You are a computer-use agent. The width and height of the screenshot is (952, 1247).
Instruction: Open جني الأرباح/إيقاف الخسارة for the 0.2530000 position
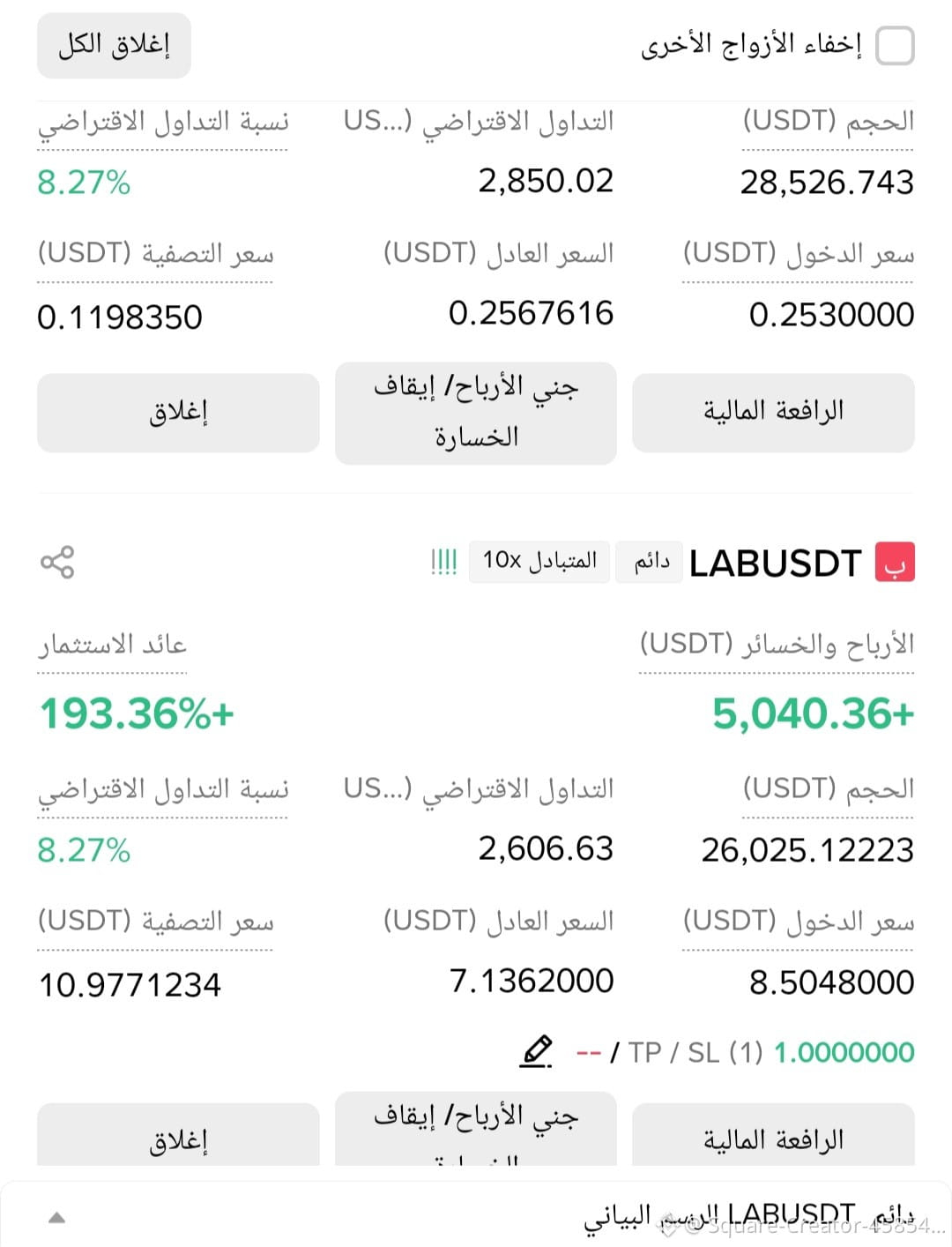pyautogui.click(x=476, y=413)
